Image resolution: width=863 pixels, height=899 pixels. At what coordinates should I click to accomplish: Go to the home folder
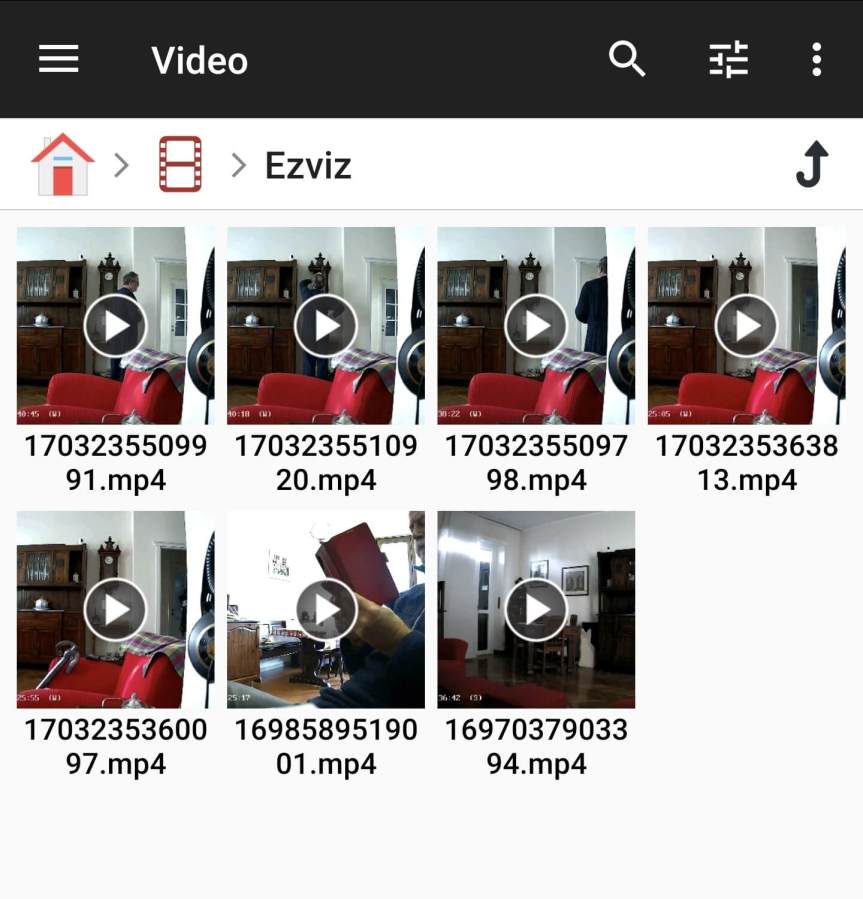62,164
